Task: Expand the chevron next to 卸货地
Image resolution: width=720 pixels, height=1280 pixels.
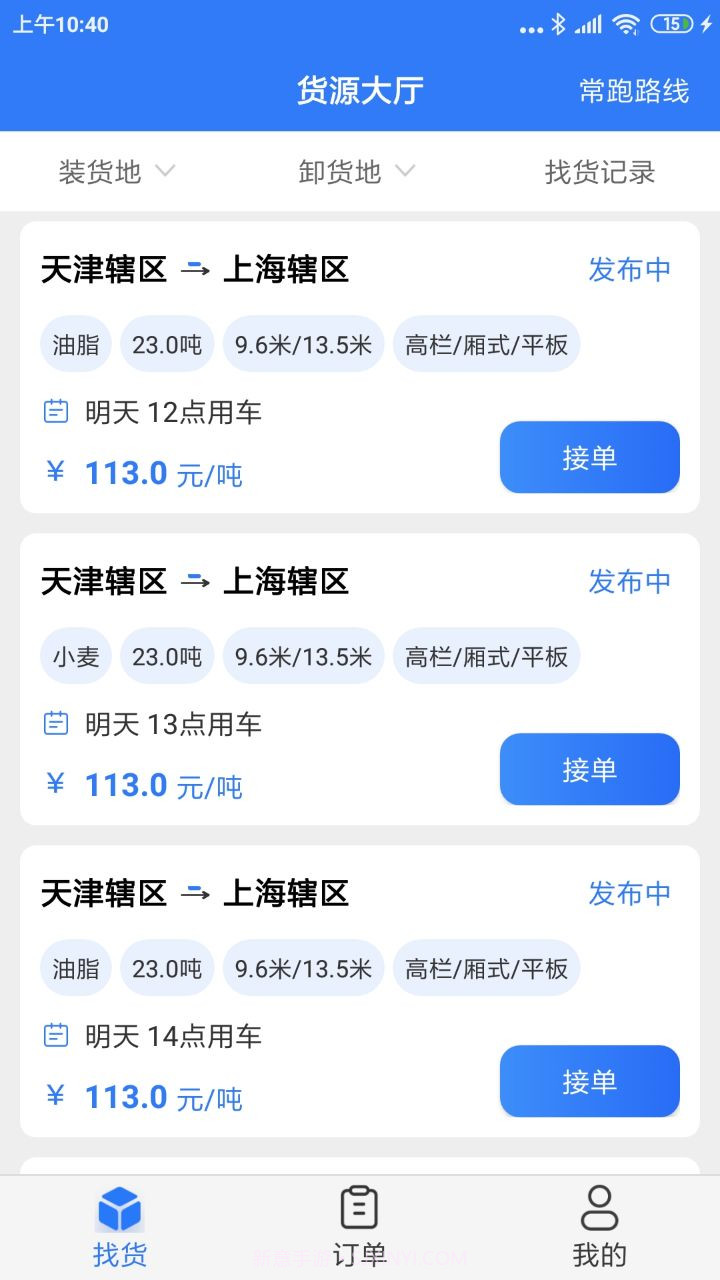Action: [x=404, y=171]
